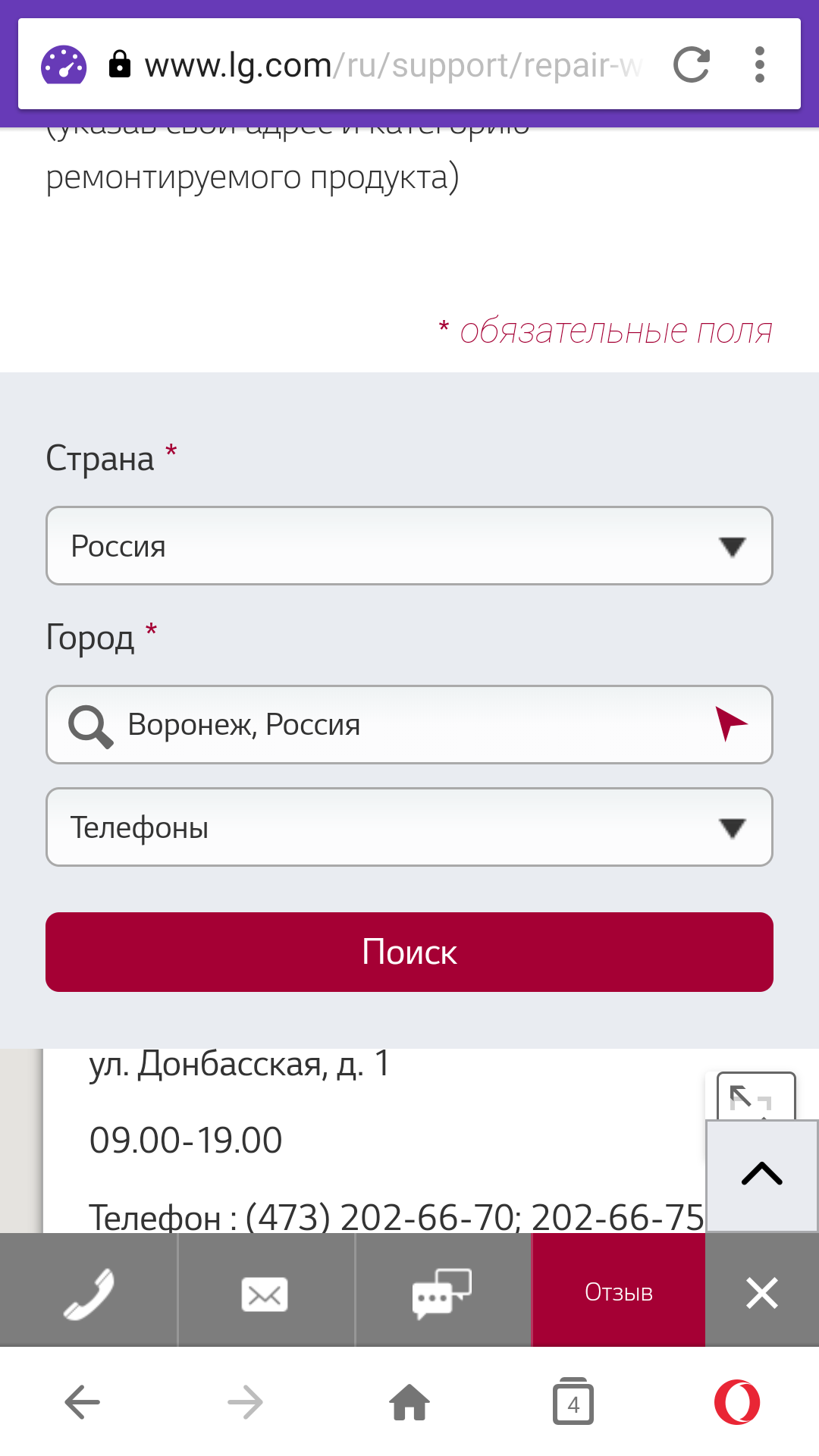This screenshot has height=1456, width=819.
Task: Open the Телефоны product category dropdown
Action: click(409, 827)
